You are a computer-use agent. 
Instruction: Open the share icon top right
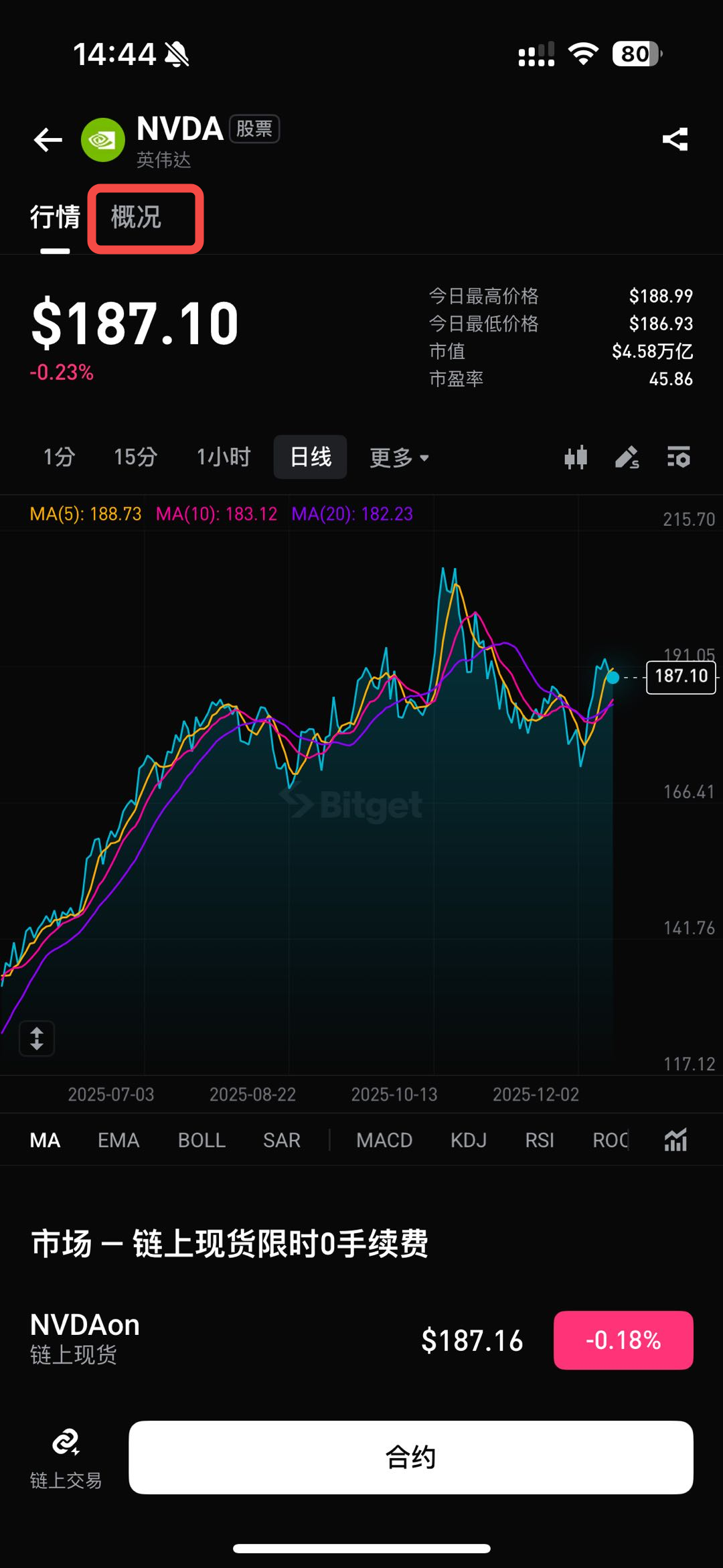coord(675,139)
